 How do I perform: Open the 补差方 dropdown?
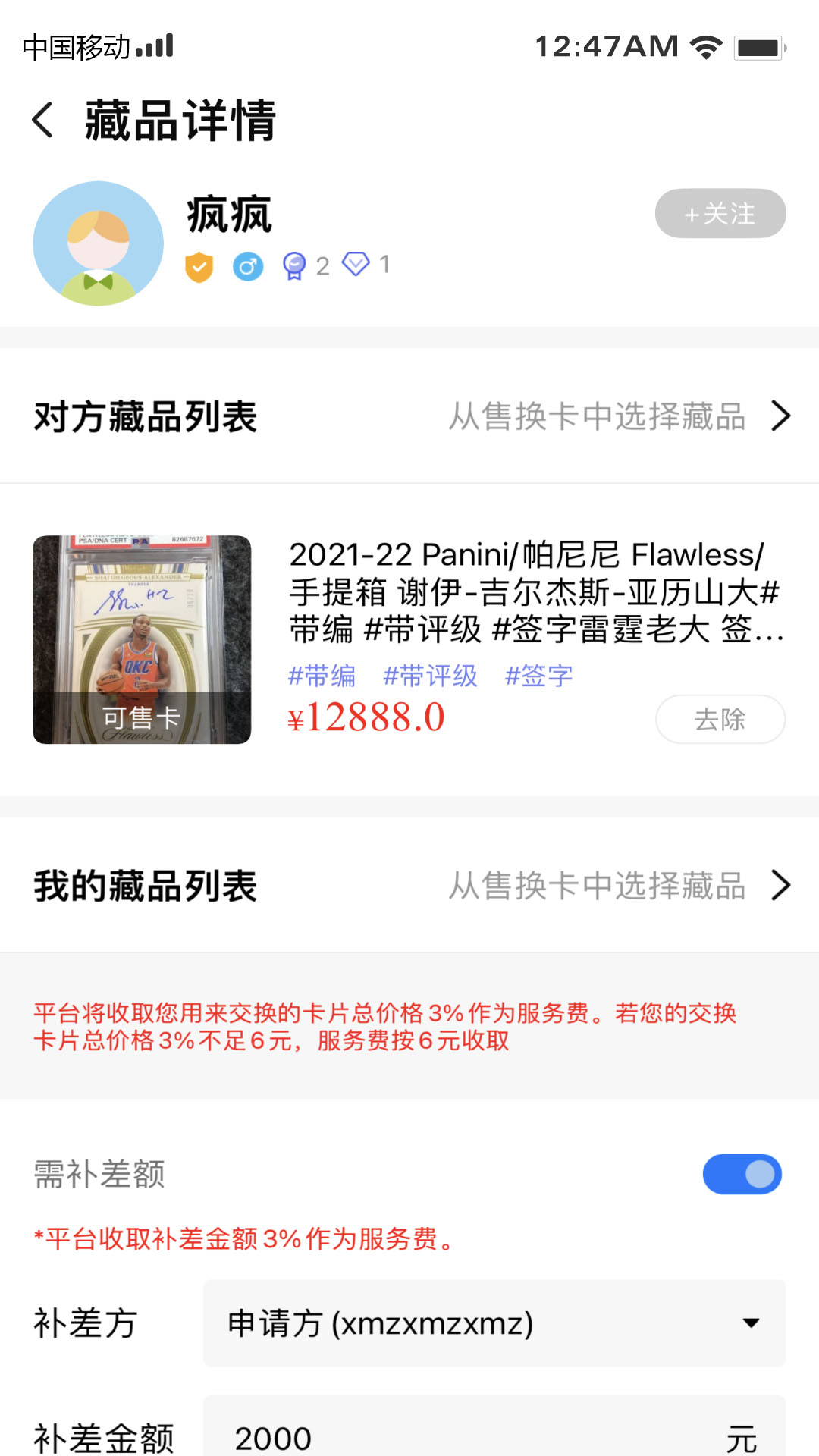point(494,1323)
